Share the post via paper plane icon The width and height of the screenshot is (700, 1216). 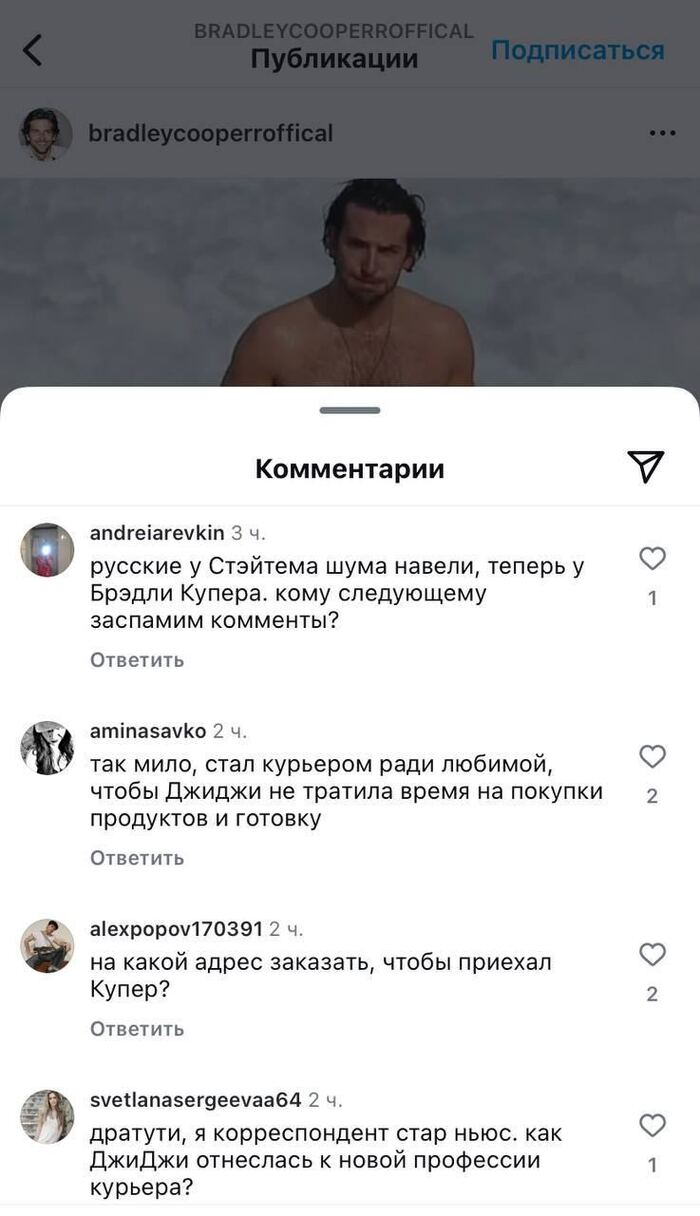pos(645,466)
